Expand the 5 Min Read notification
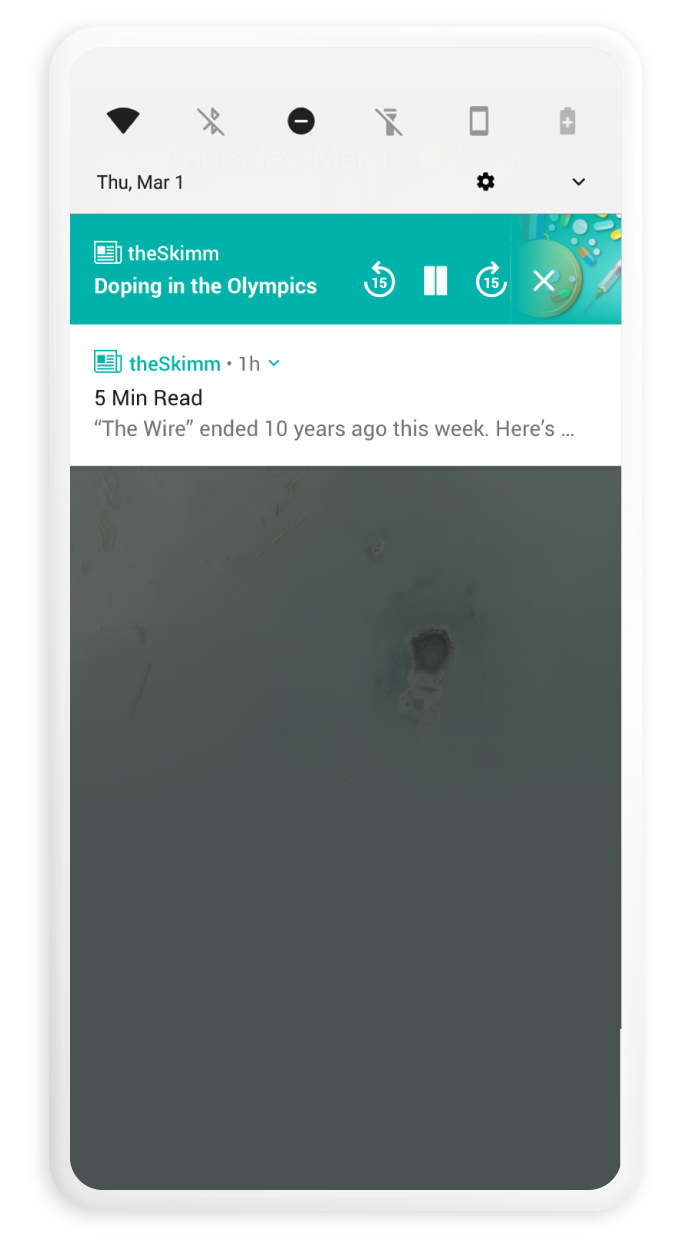Image resolution: width=691 pixels, height=1253 pixels. tap(275, 364)
